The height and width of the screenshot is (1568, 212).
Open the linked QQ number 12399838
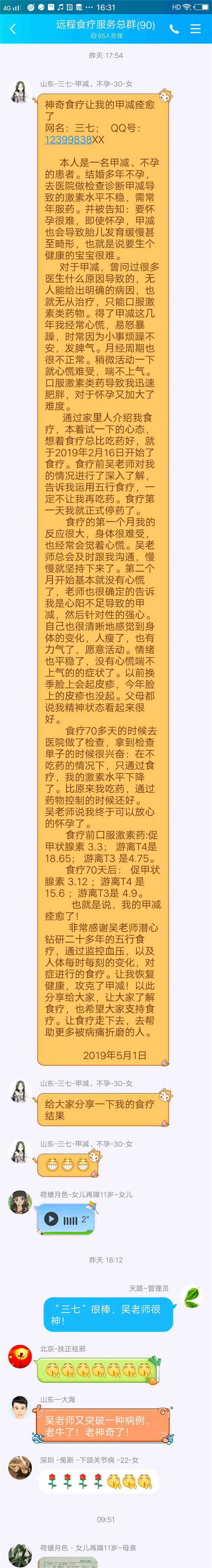[68, 139]
